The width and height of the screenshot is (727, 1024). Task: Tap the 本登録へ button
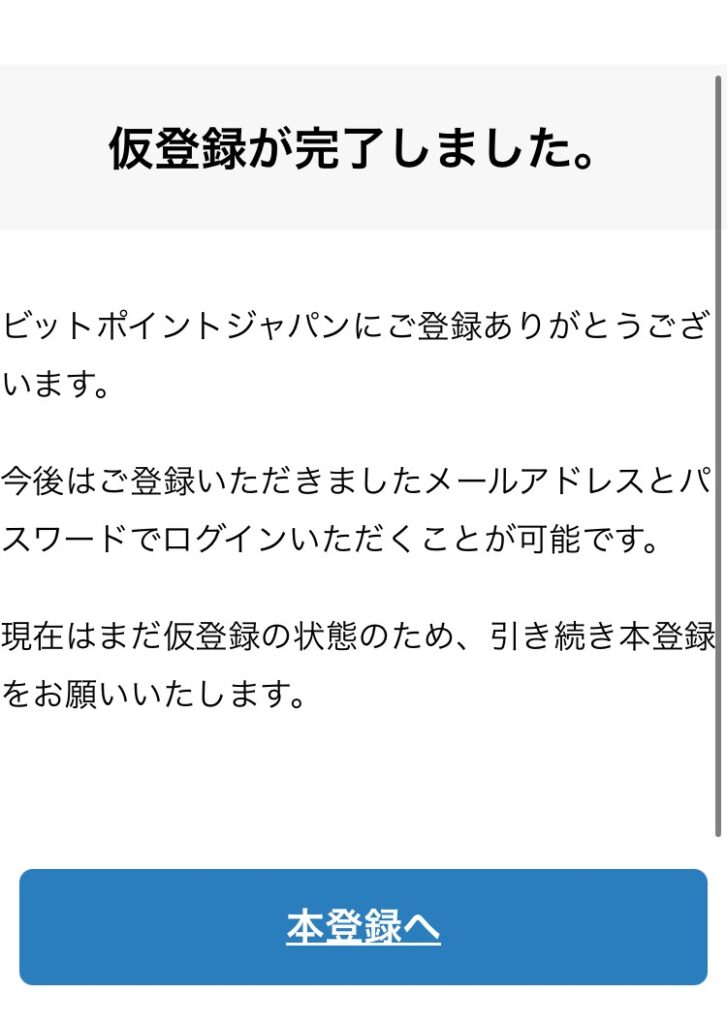coord(363,927)
